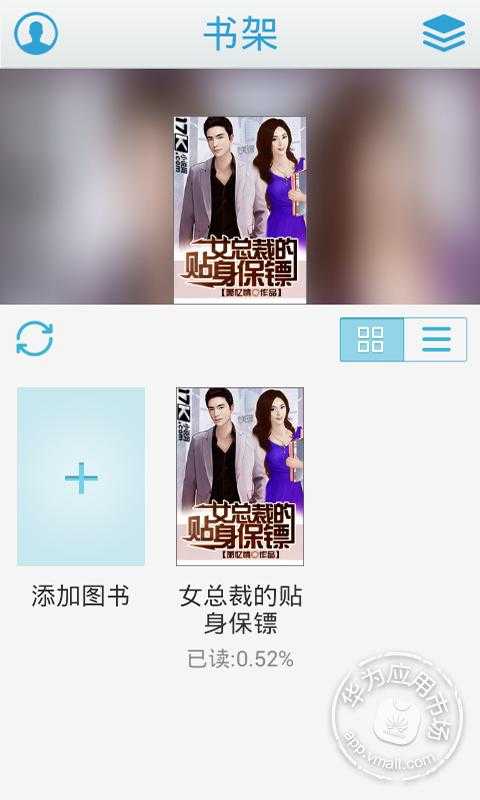
Task: Open the featured book cover banner
Action: 240,210
